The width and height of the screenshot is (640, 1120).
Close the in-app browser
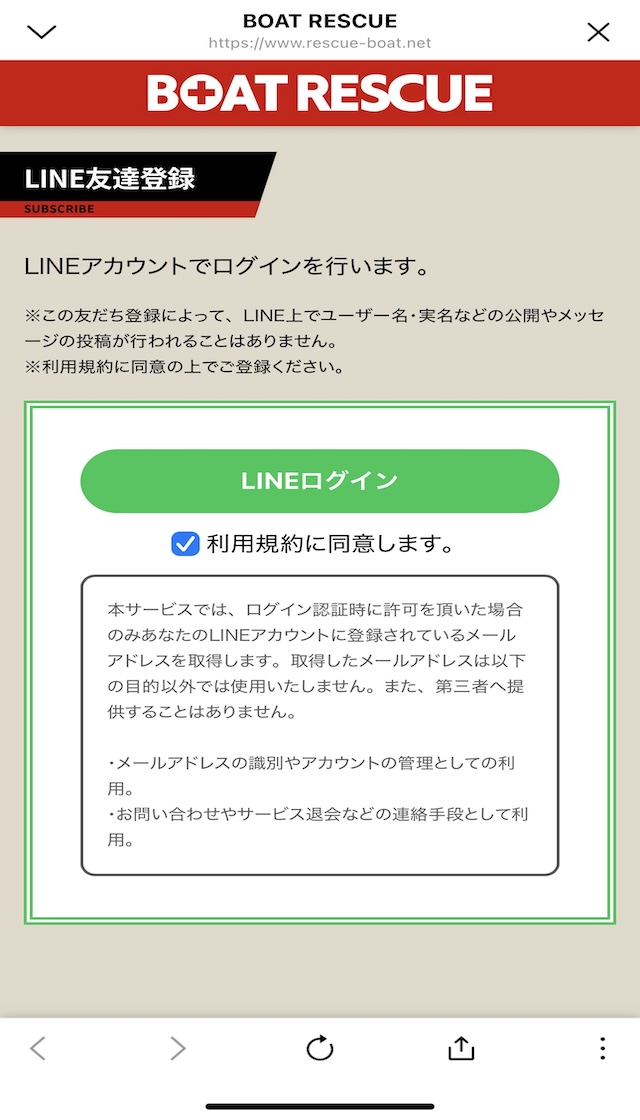point(598,32)
